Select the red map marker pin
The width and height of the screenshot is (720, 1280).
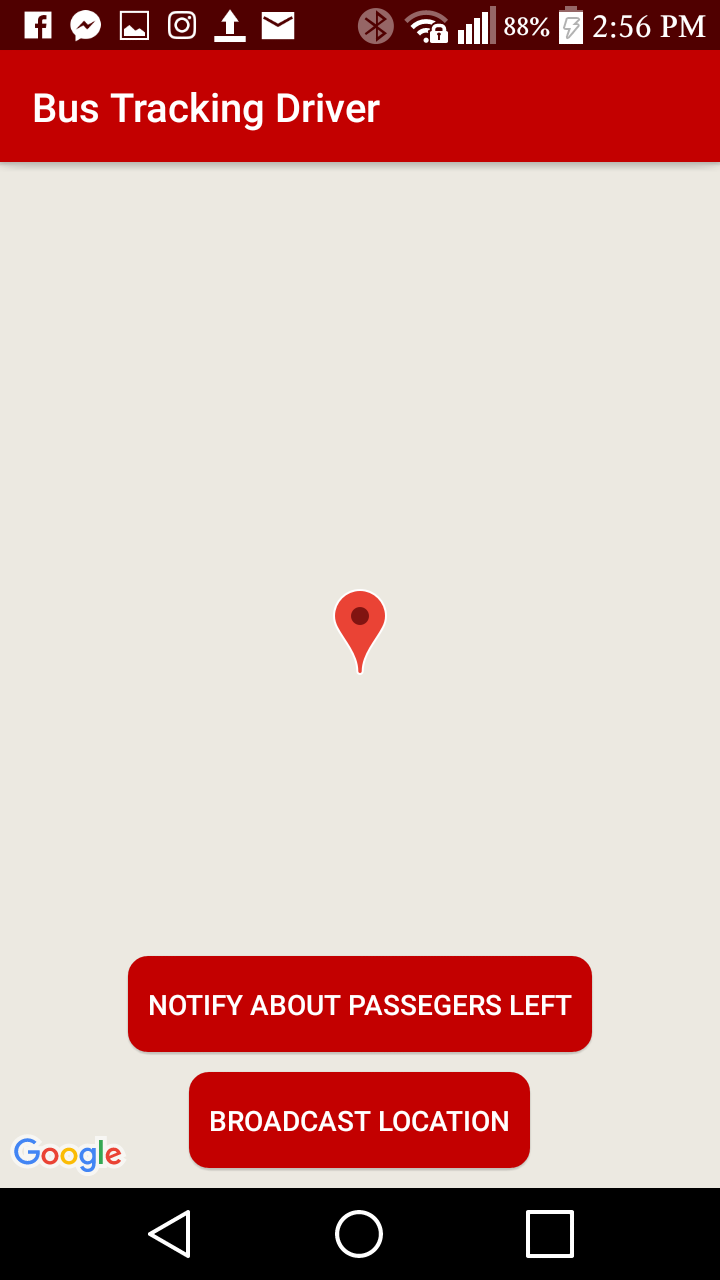(x=360, y=631)
